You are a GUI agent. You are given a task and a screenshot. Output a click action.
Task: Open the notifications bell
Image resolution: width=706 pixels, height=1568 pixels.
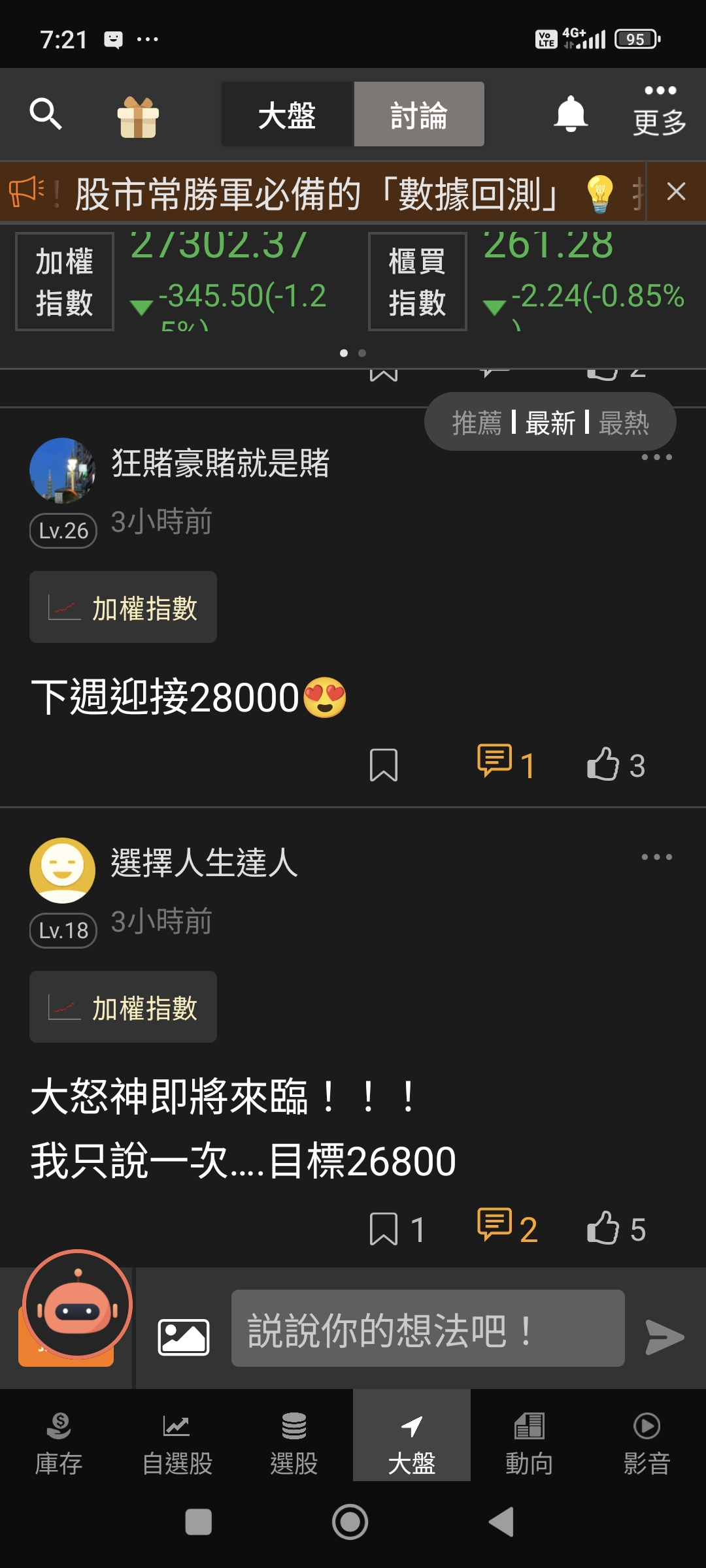click(571, 114)
